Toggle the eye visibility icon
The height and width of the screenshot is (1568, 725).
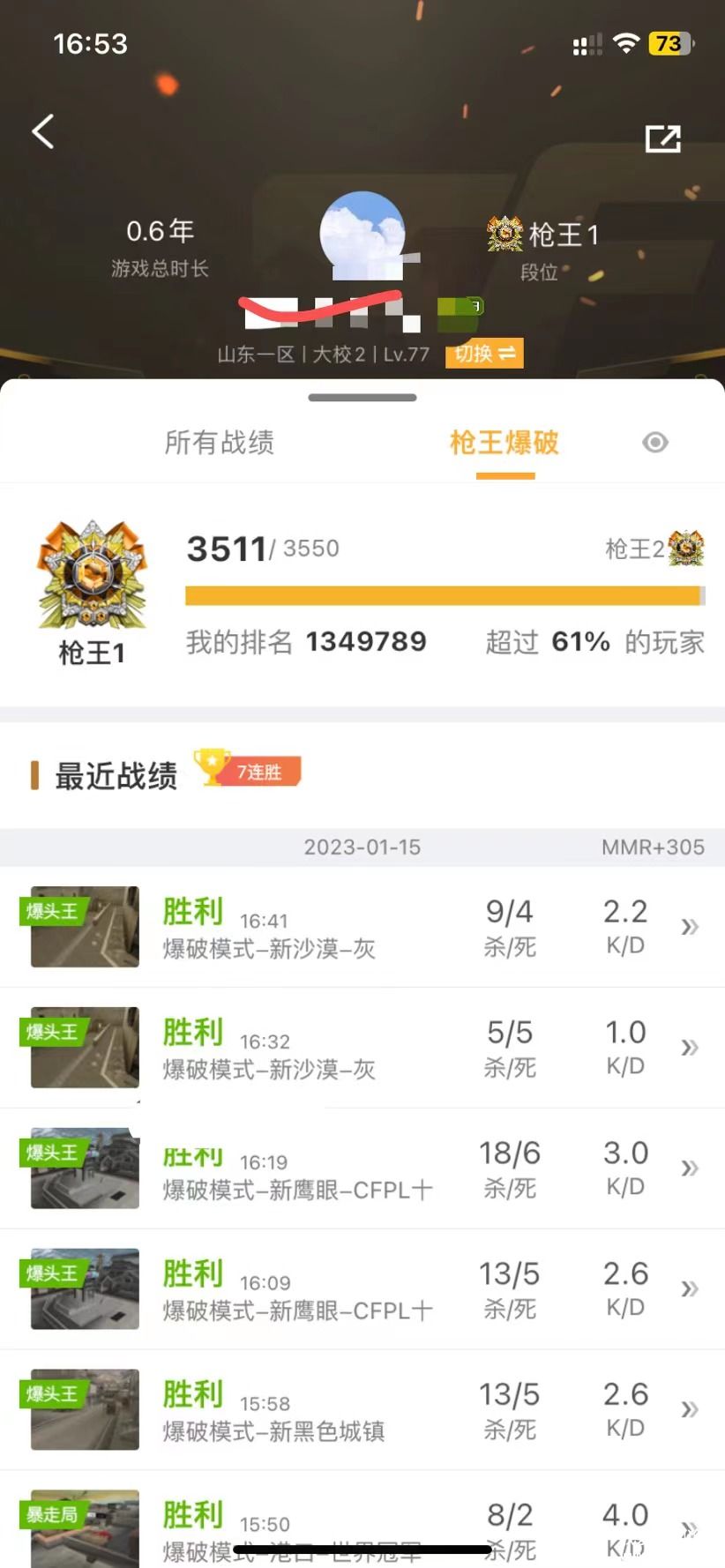655,442
